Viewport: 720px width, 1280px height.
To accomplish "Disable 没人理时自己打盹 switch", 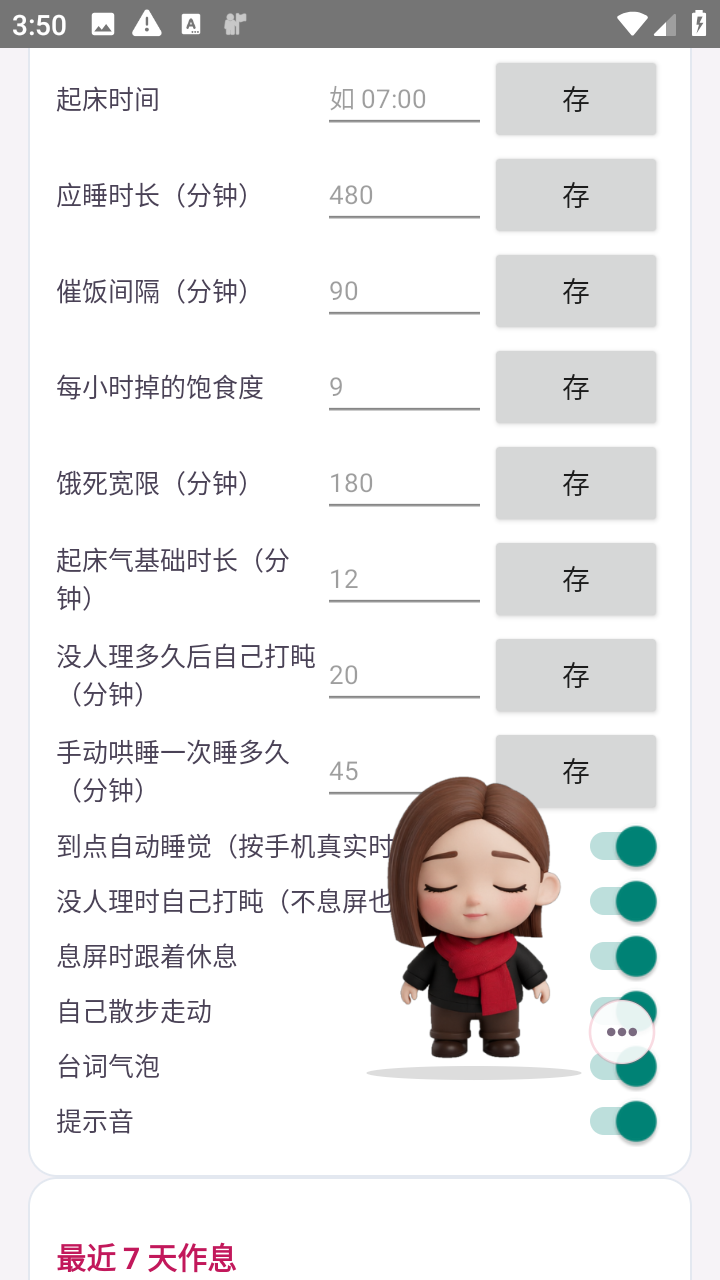I will [623, 901].
